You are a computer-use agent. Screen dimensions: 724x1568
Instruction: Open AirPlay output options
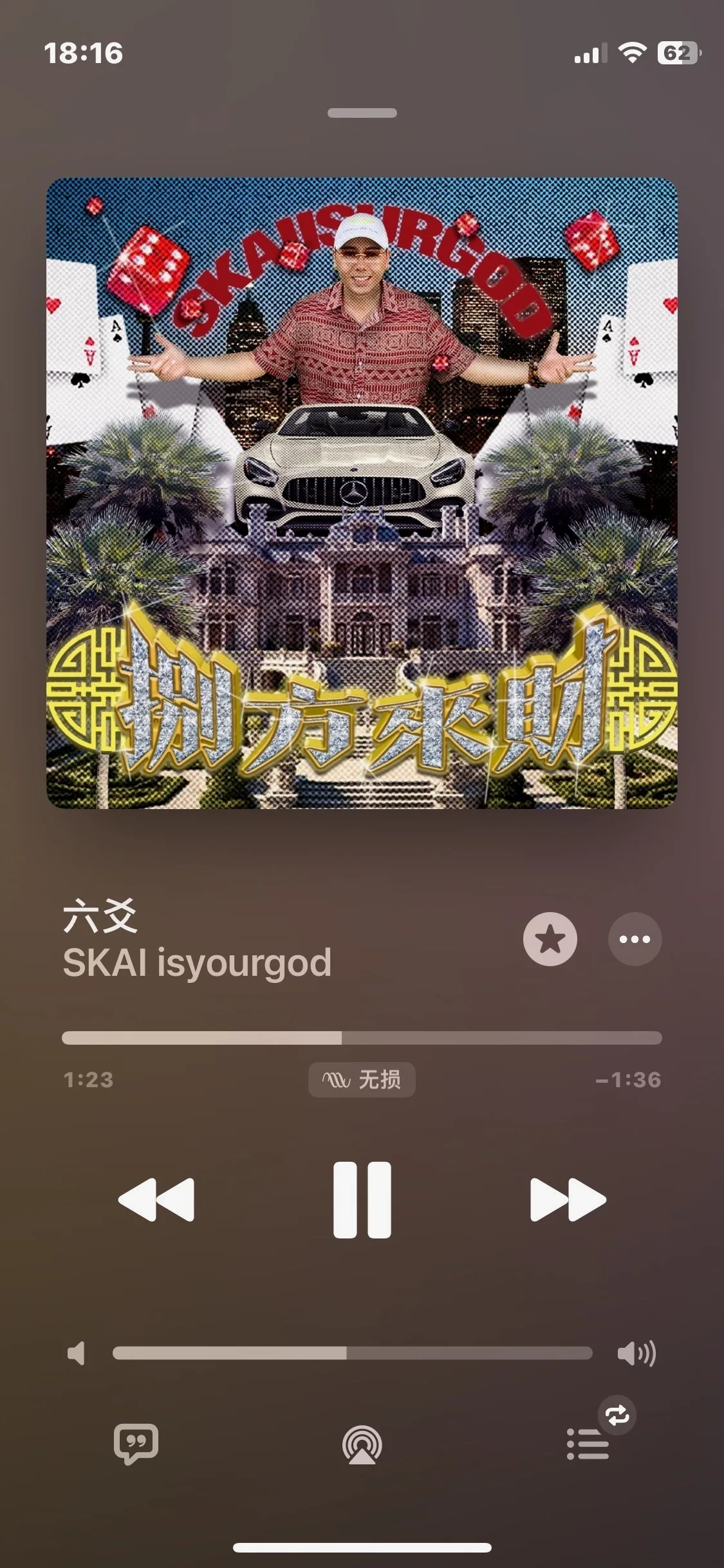tap(362, 1445)
